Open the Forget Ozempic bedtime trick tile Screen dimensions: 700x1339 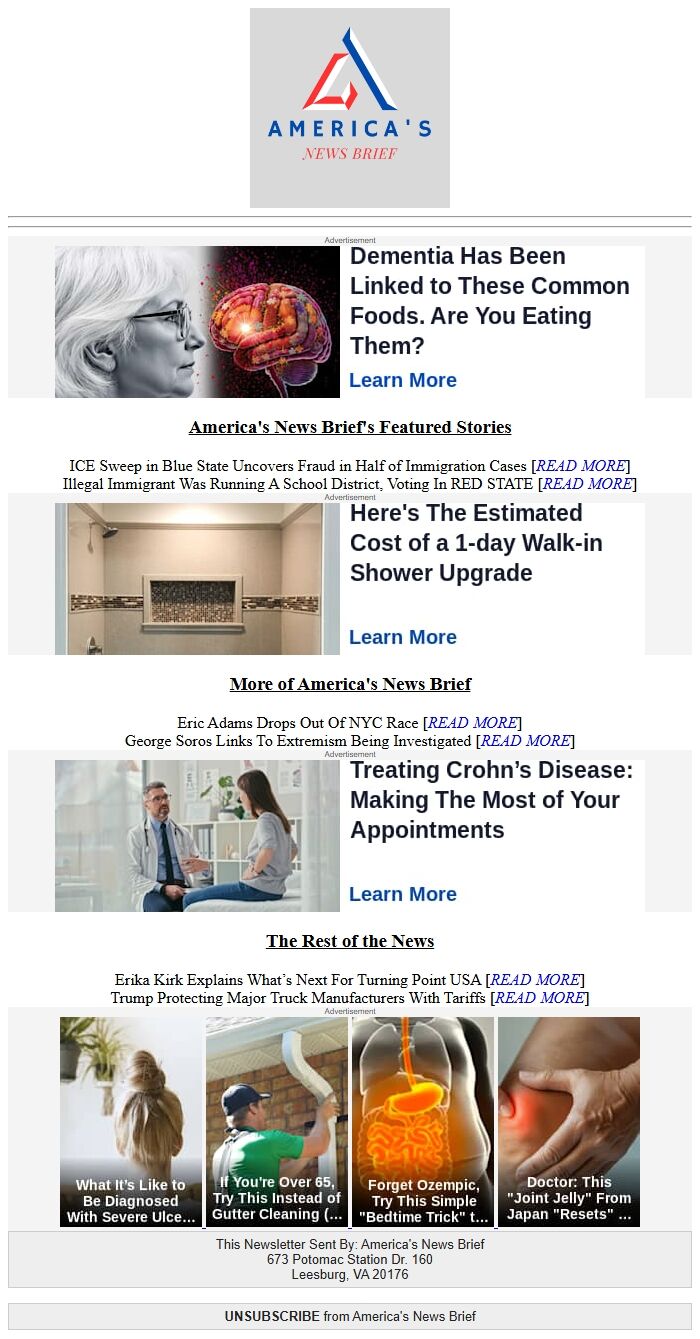(423, 1121)
